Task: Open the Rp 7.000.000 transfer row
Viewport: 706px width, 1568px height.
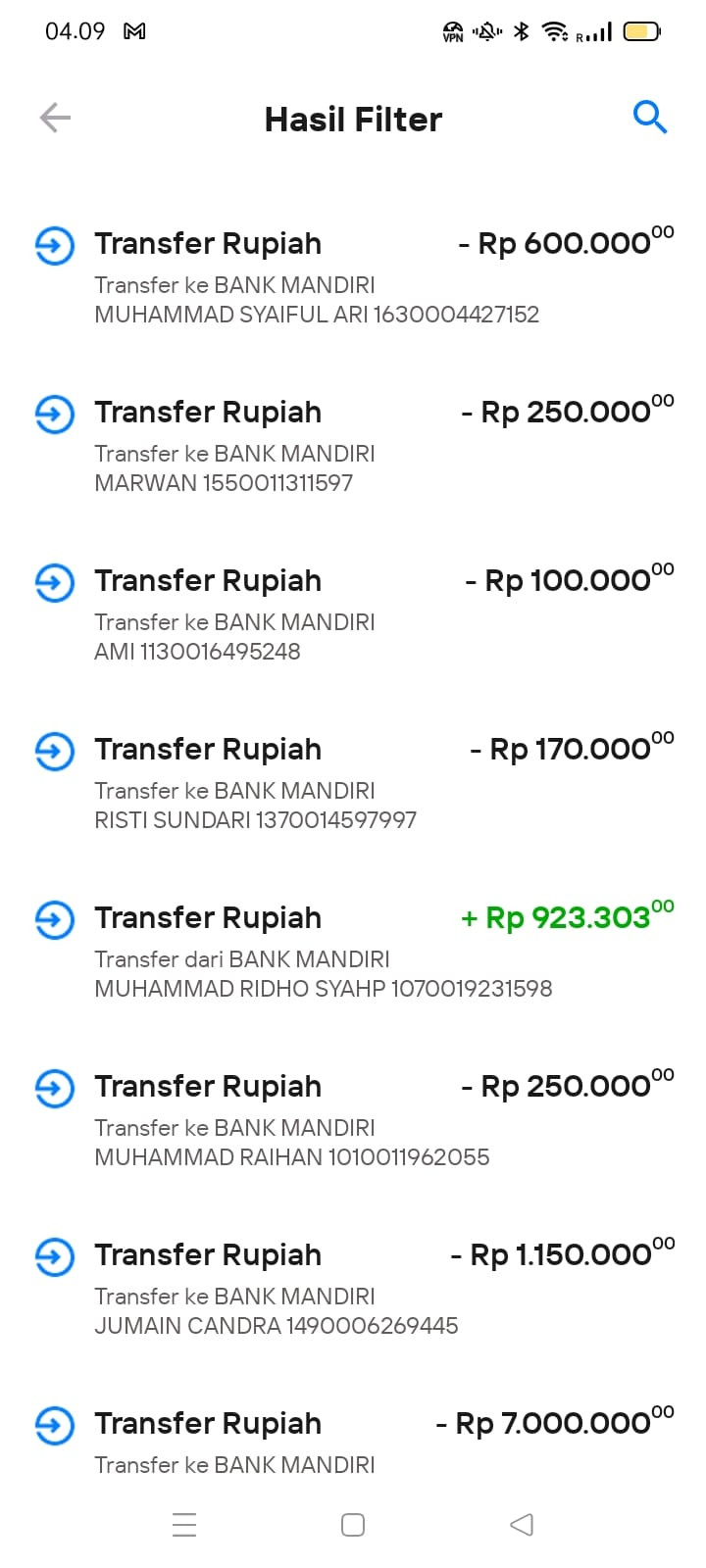Action: [353, 1439]
